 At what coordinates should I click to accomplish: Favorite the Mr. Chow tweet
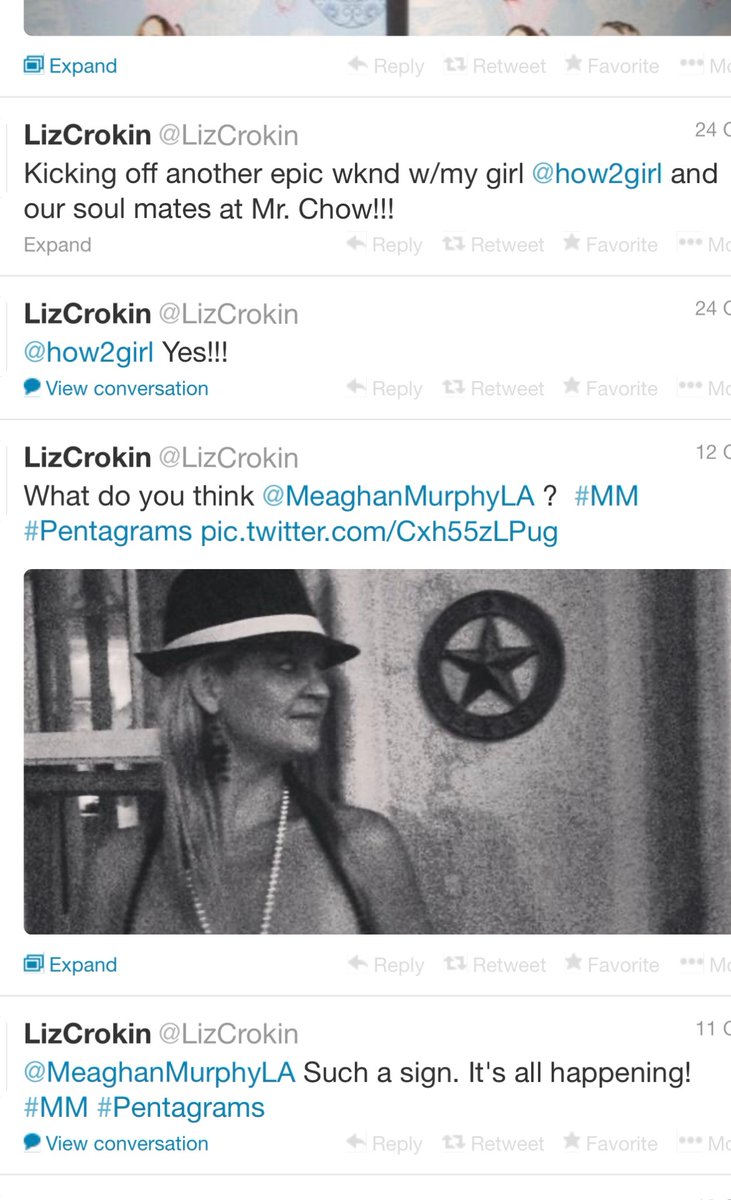[x=611, y=245]
